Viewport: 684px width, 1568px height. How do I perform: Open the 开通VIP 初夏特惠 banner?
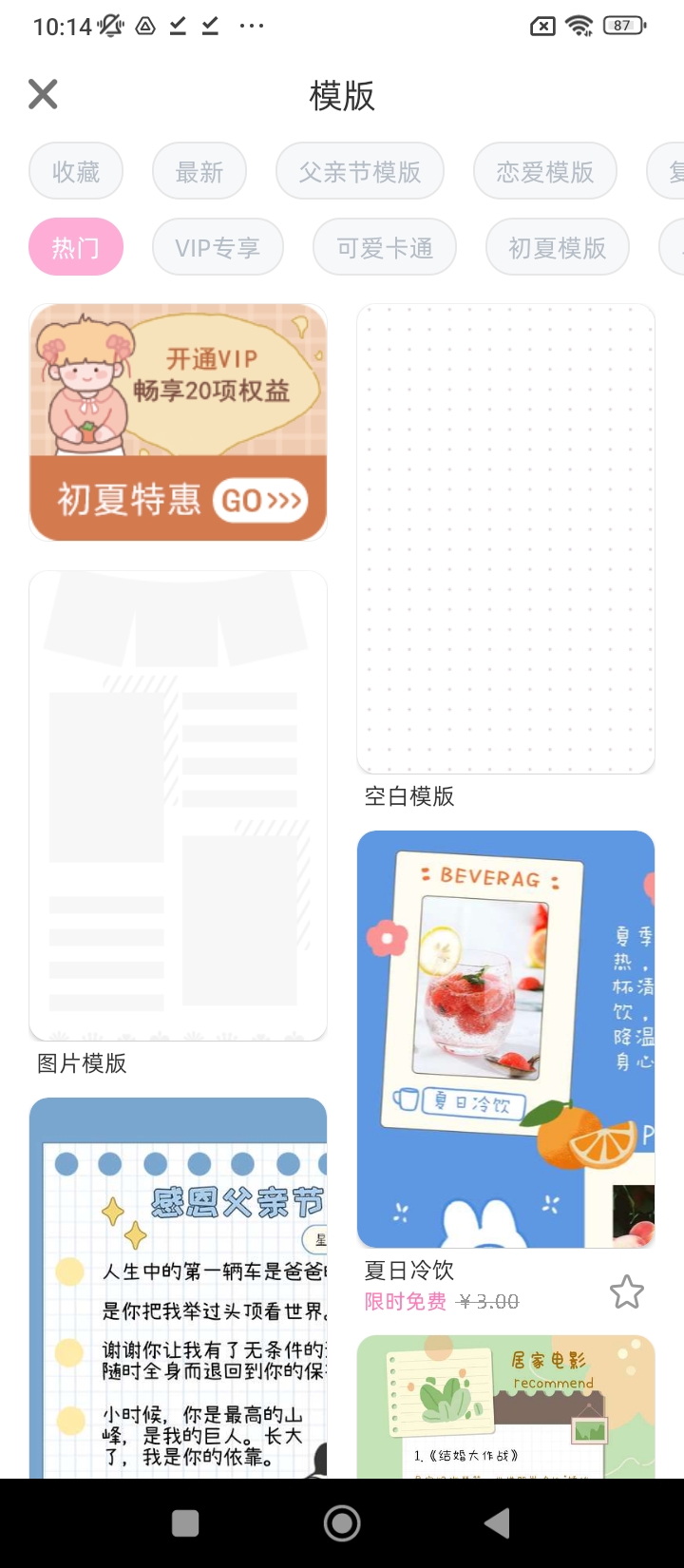(178, 423)
